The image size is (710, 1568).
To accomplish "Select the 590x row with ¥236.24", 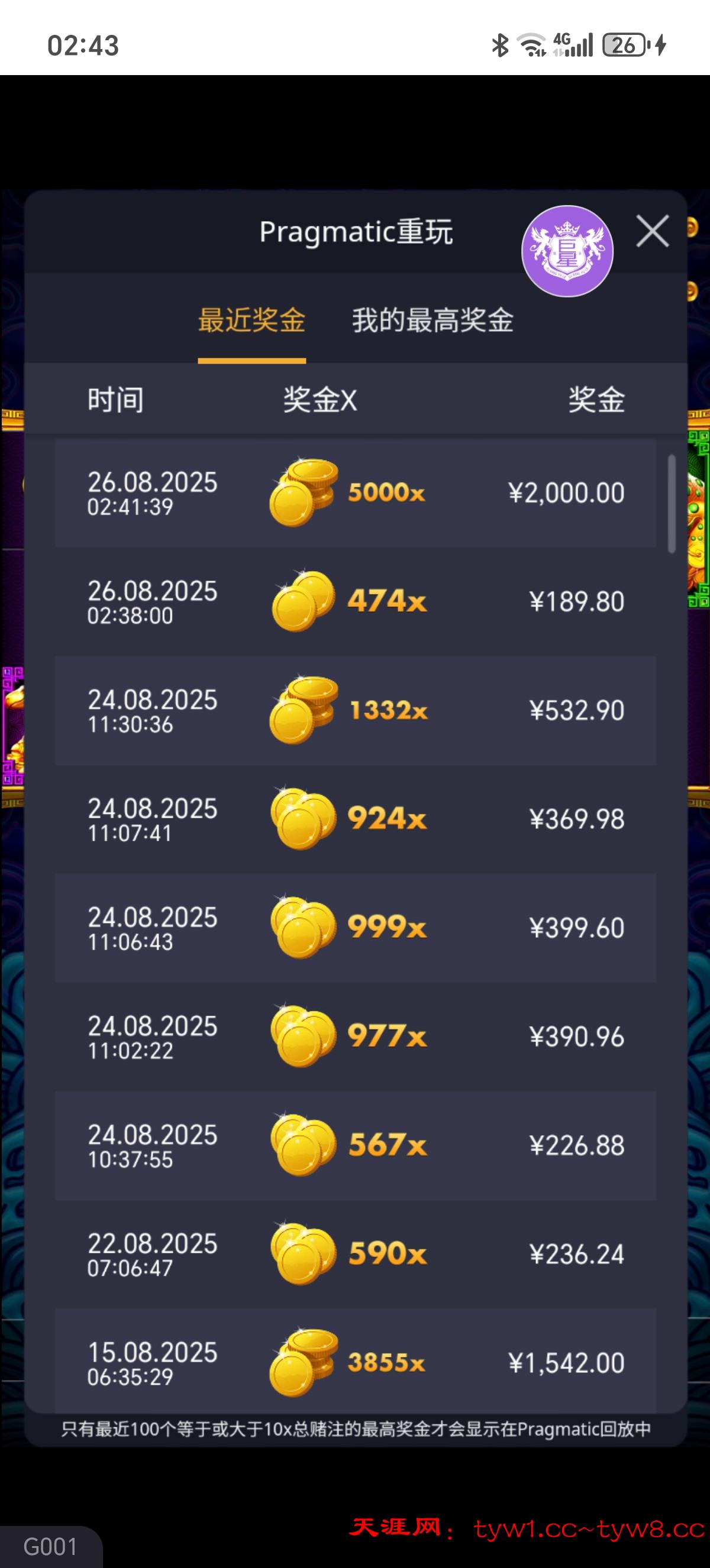I will click(356, 1254).
